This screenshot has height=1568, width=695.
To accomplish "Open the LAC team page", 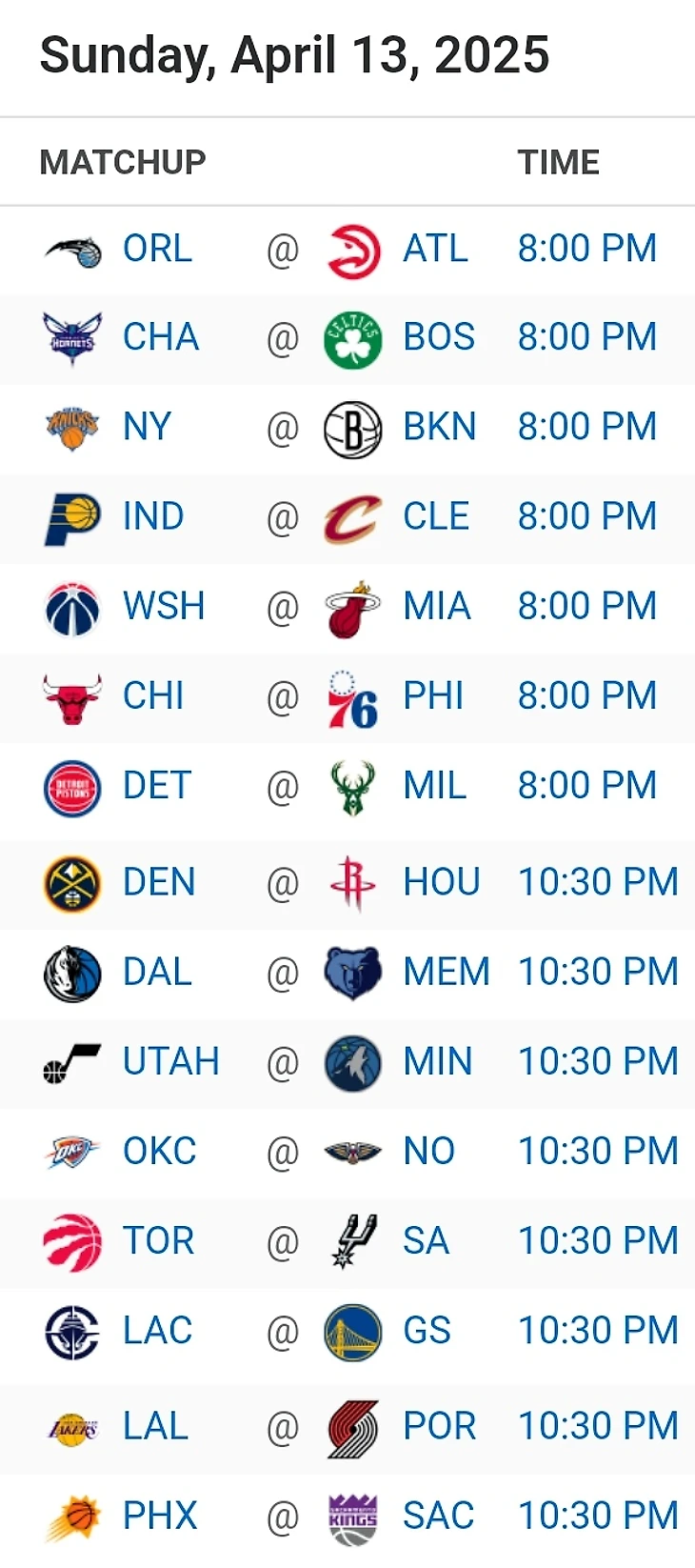I will (x=157, y=1330).
